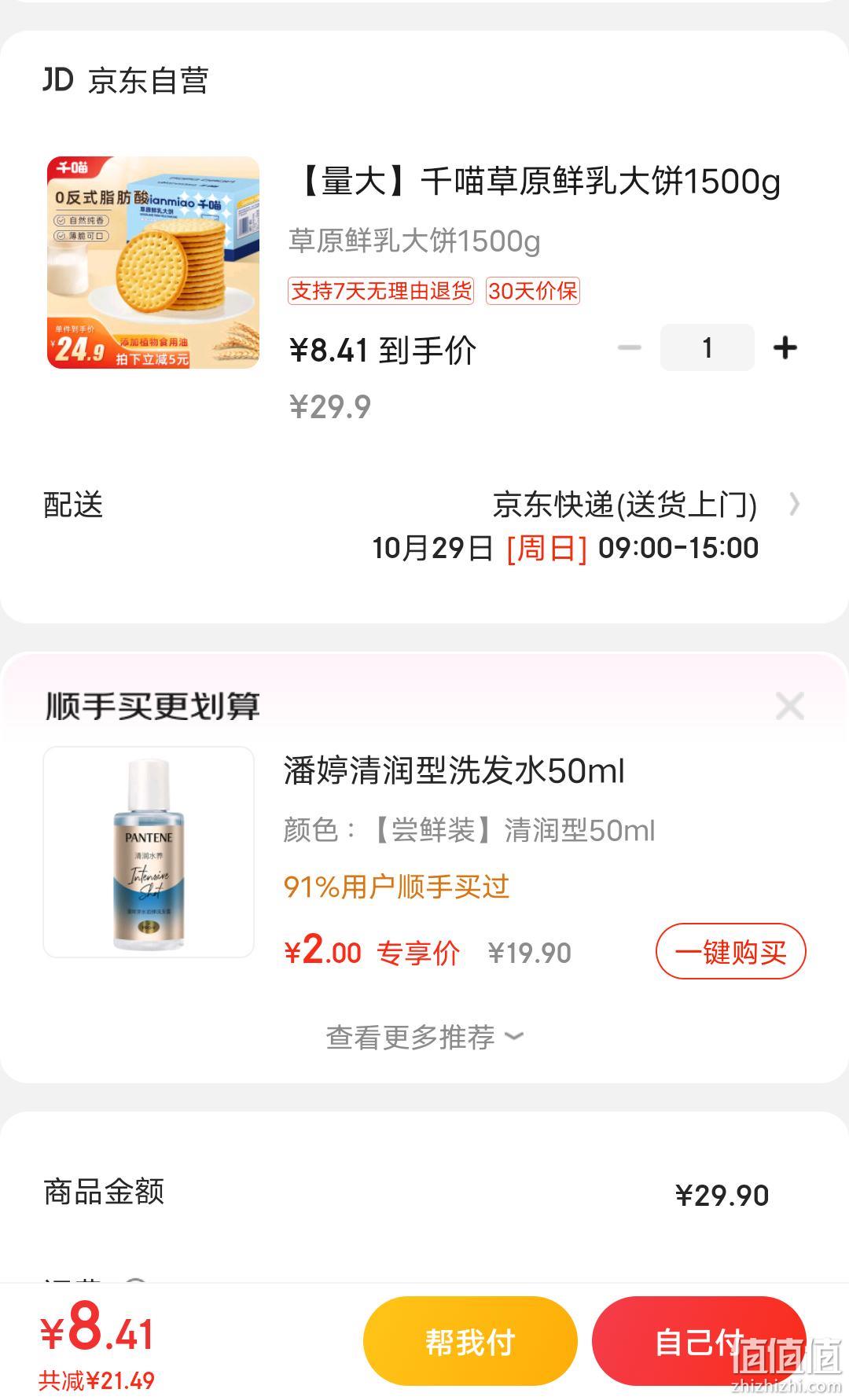Open the 潘婷清润型洗发水 product thumbnail
Viewport: 849px width, 1400px height.
(149, 852)
